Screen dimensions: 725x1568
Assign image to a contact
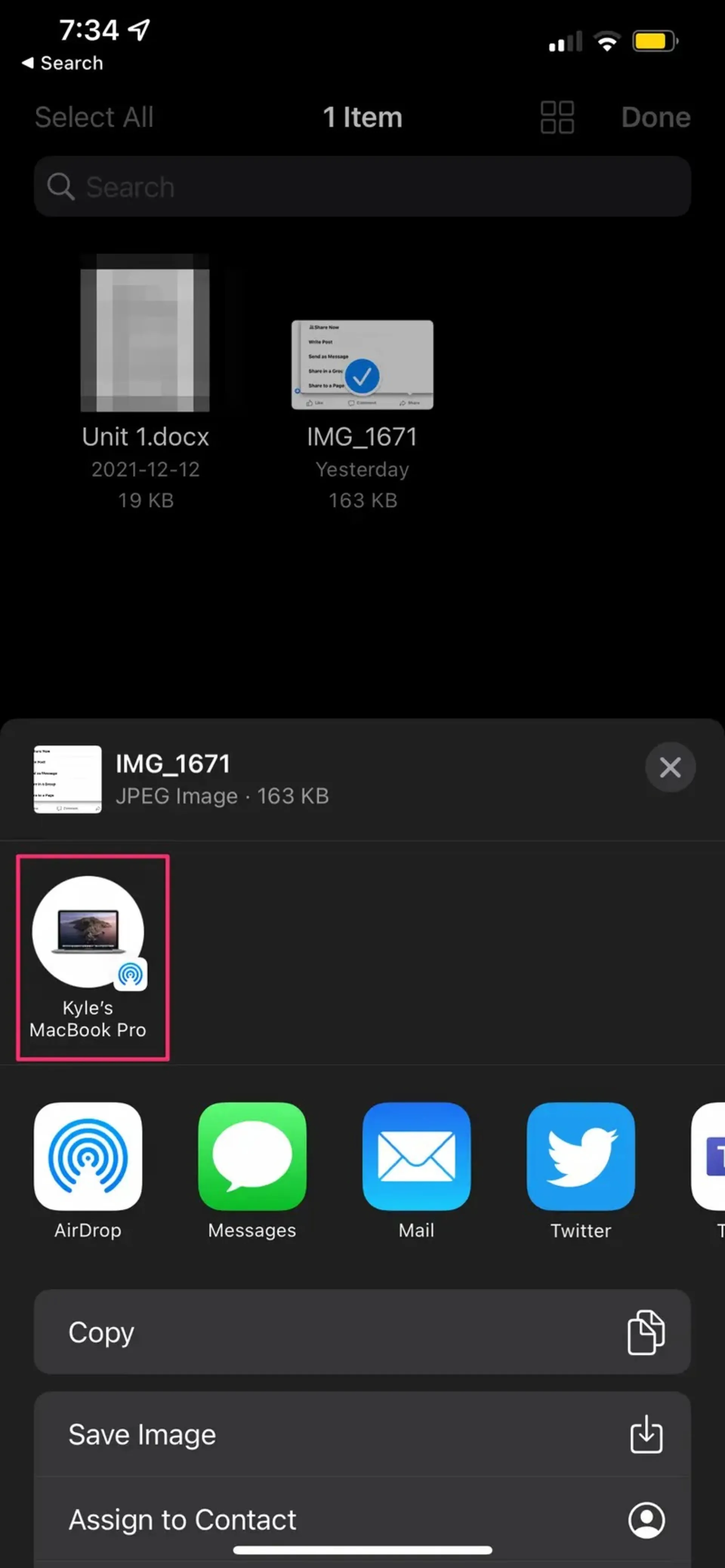pyautogui.click(x=362, y=1519)
